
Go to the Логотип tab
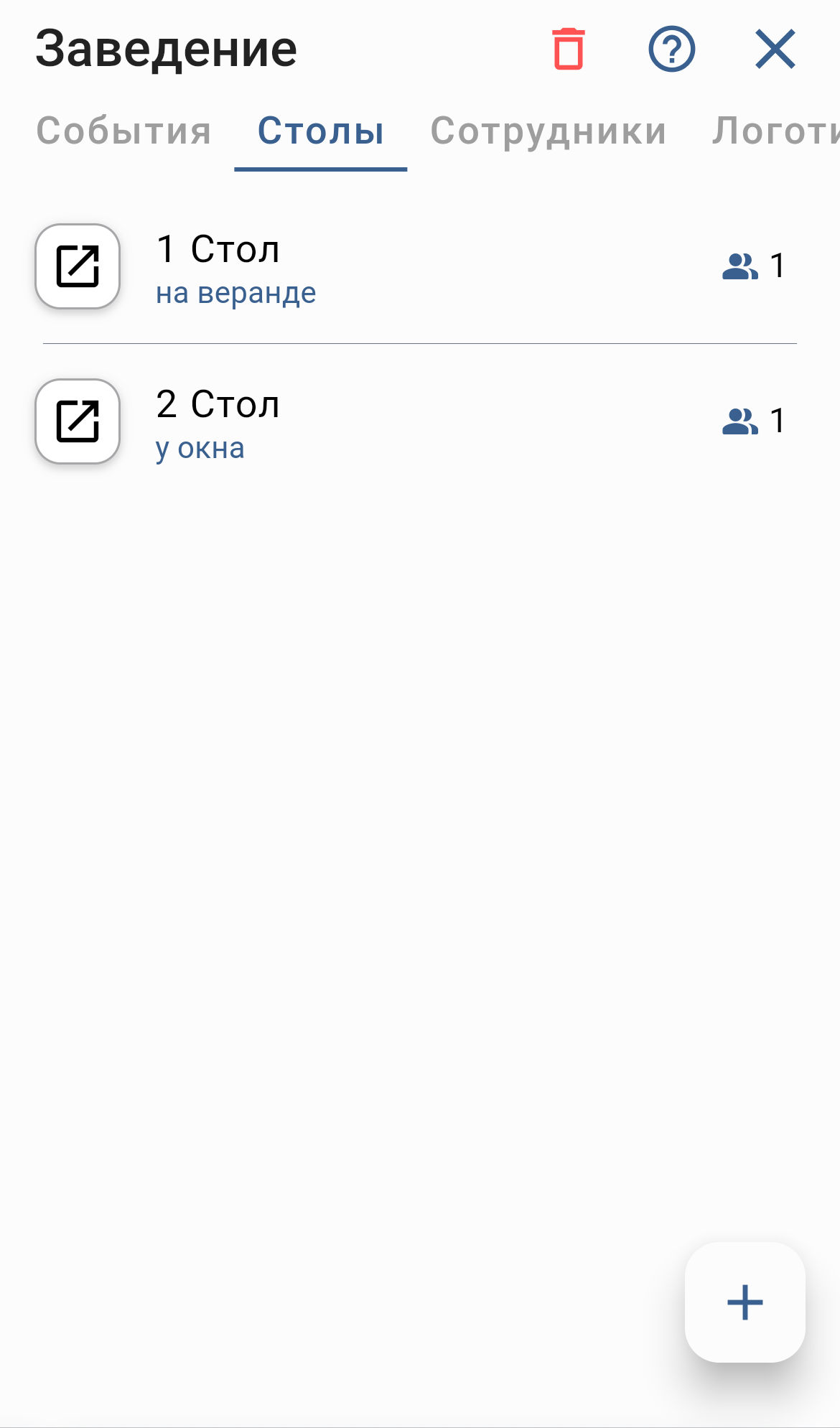tap(775, 131)
